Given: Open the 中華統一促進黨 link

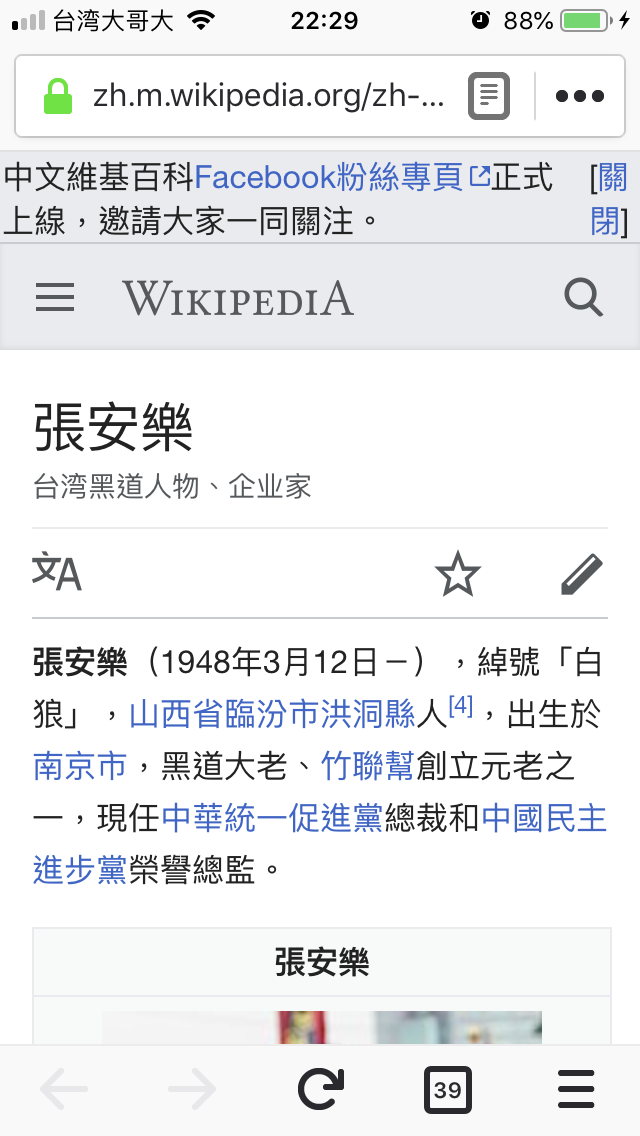Looking at the screenshot, I should pos(273,819).
